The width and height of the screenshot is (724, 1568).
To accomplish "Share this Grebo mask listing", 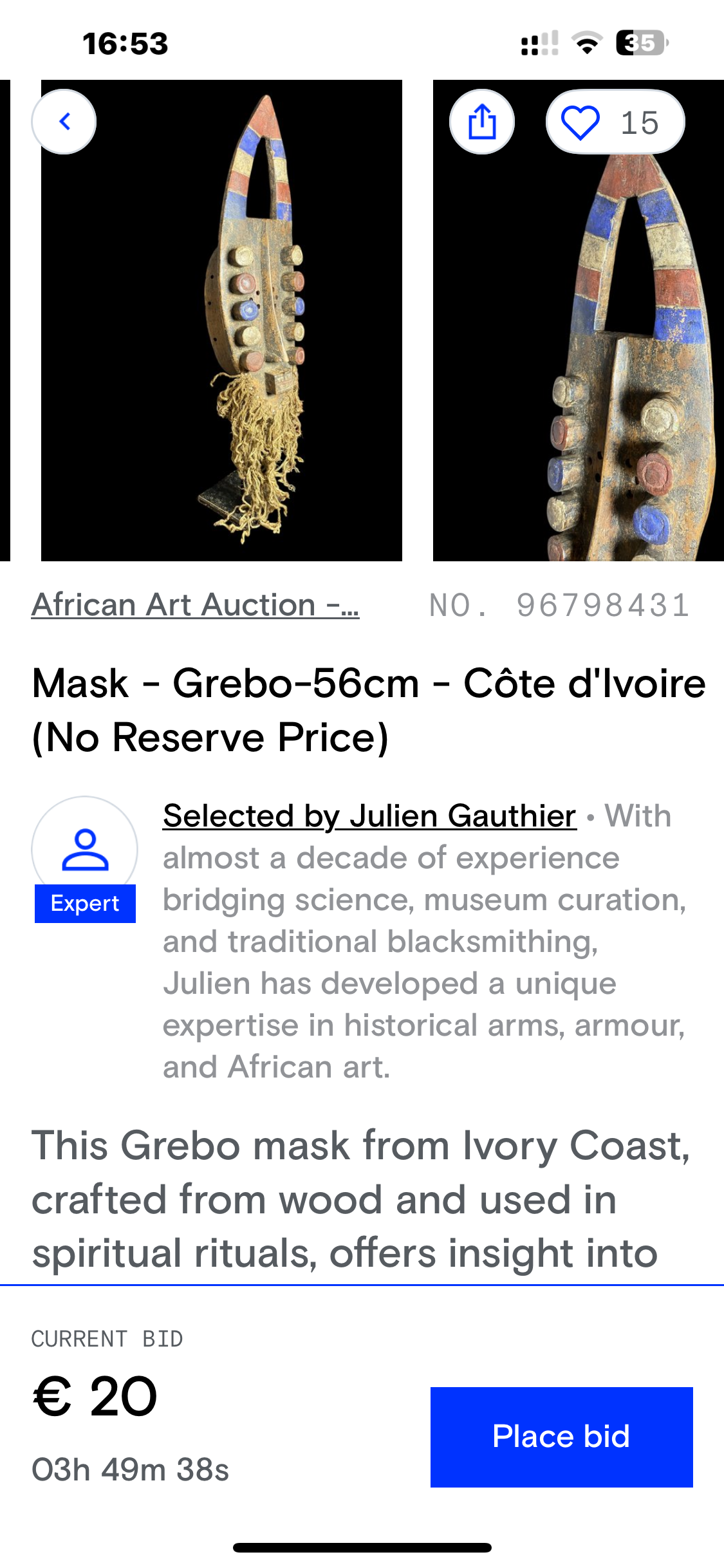I will click(x=482, y=122).
